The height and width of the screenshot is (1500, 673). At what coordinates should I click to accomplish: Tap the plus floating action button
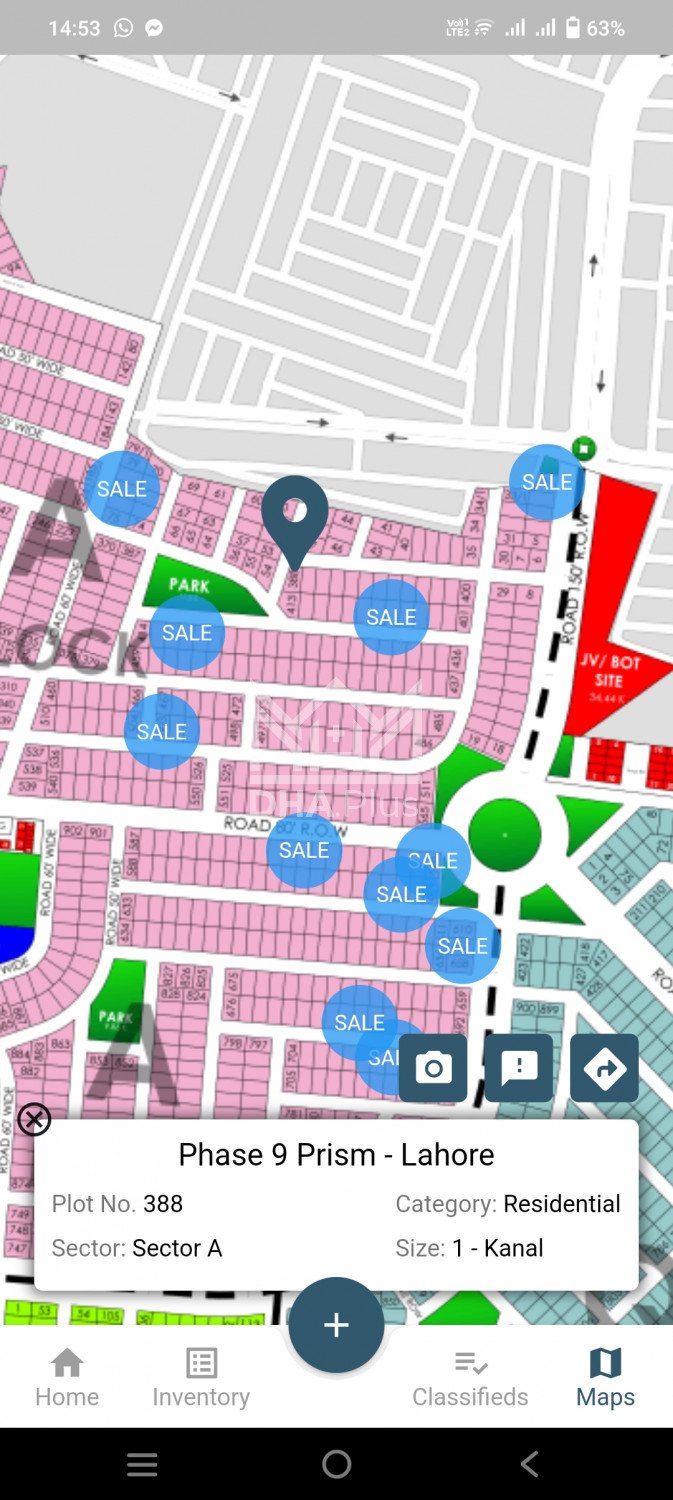(x=336, y=1325)
